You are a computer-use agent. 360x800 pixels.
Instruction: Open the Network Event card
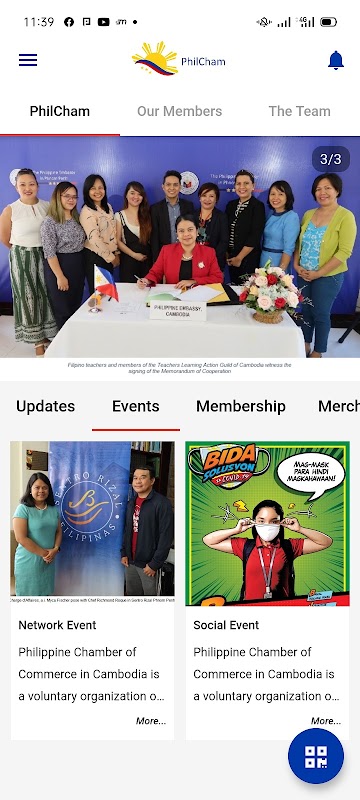92,590
